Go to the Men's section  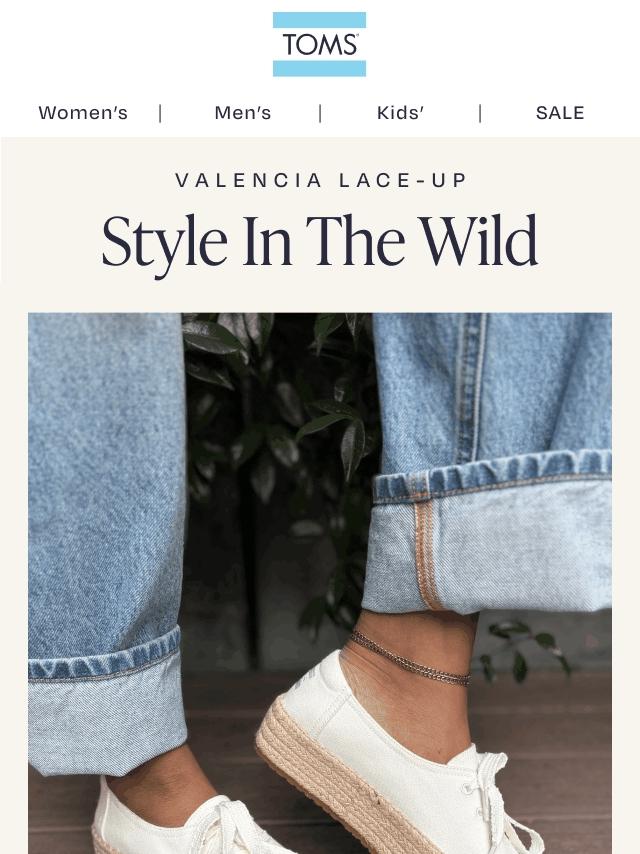pos(242,113)
